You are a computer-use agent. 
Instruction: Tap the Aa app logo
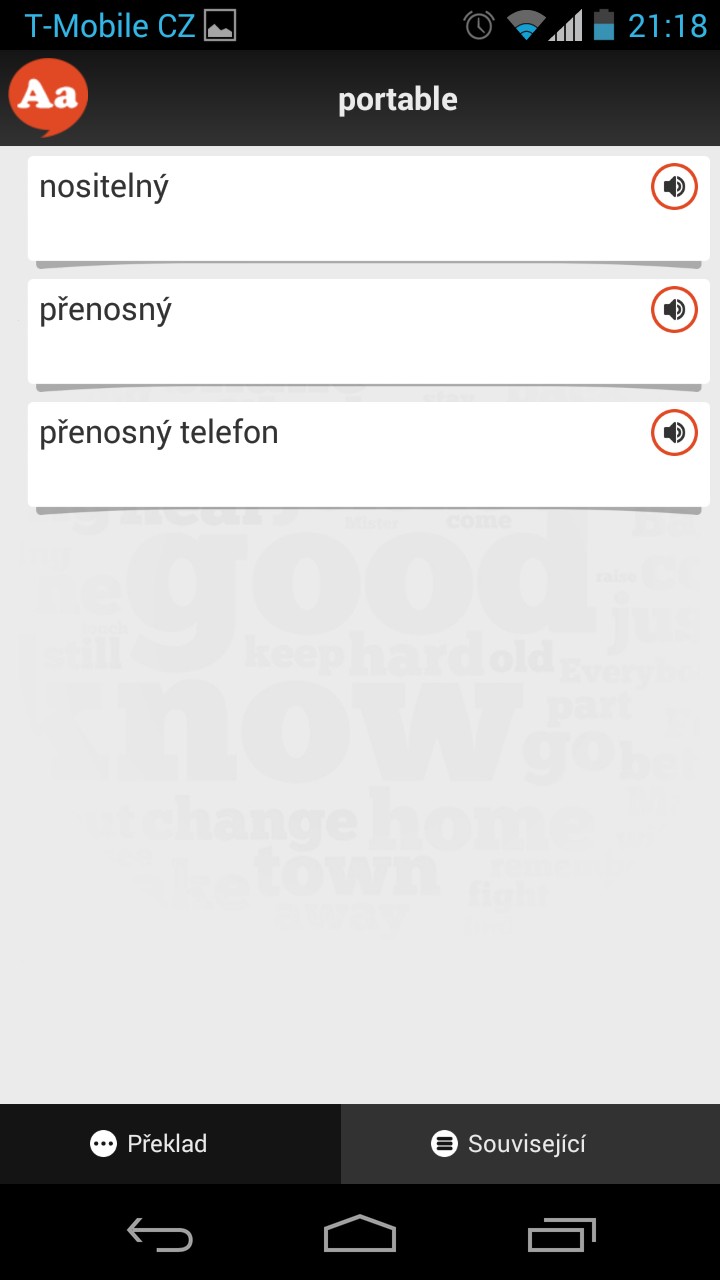[48, 97]
